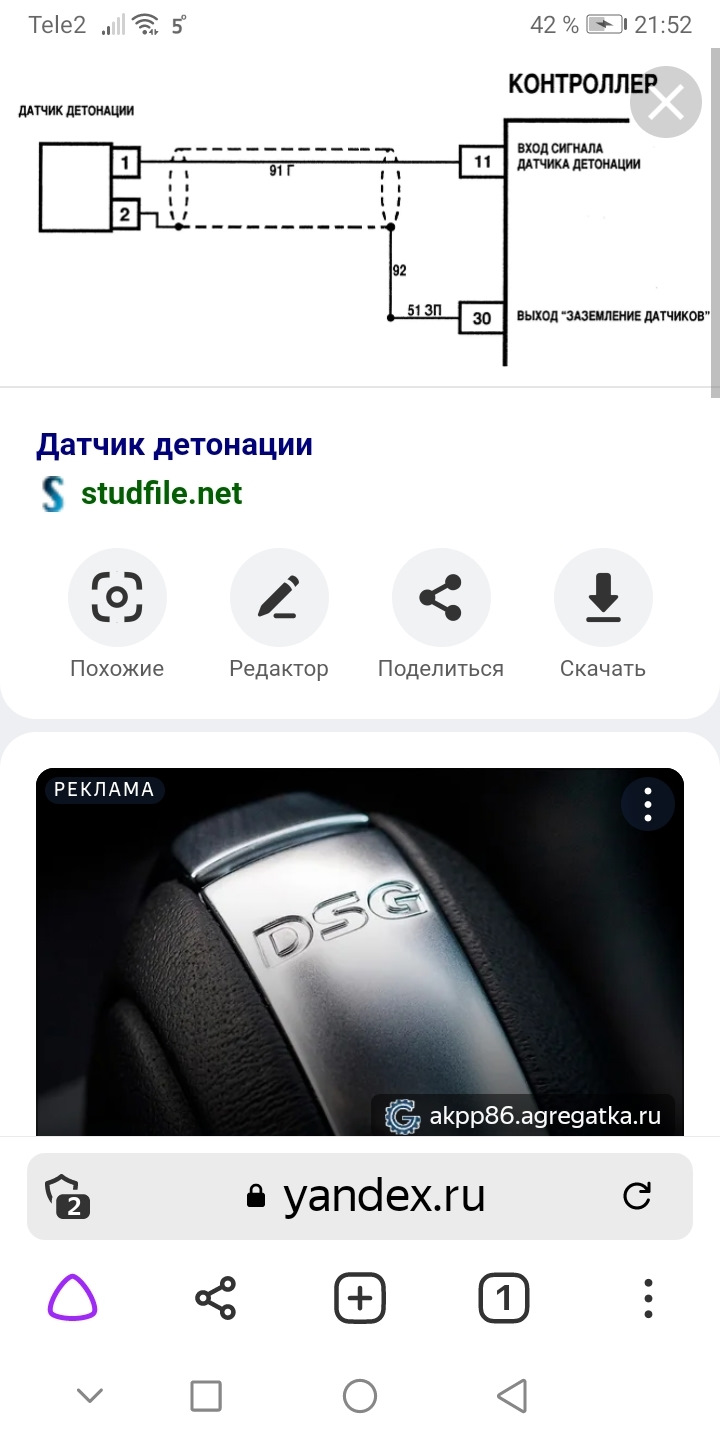Screen dimensions: 720x1440
Task: Find similar images with Похожие
Action: coord(117,598)
